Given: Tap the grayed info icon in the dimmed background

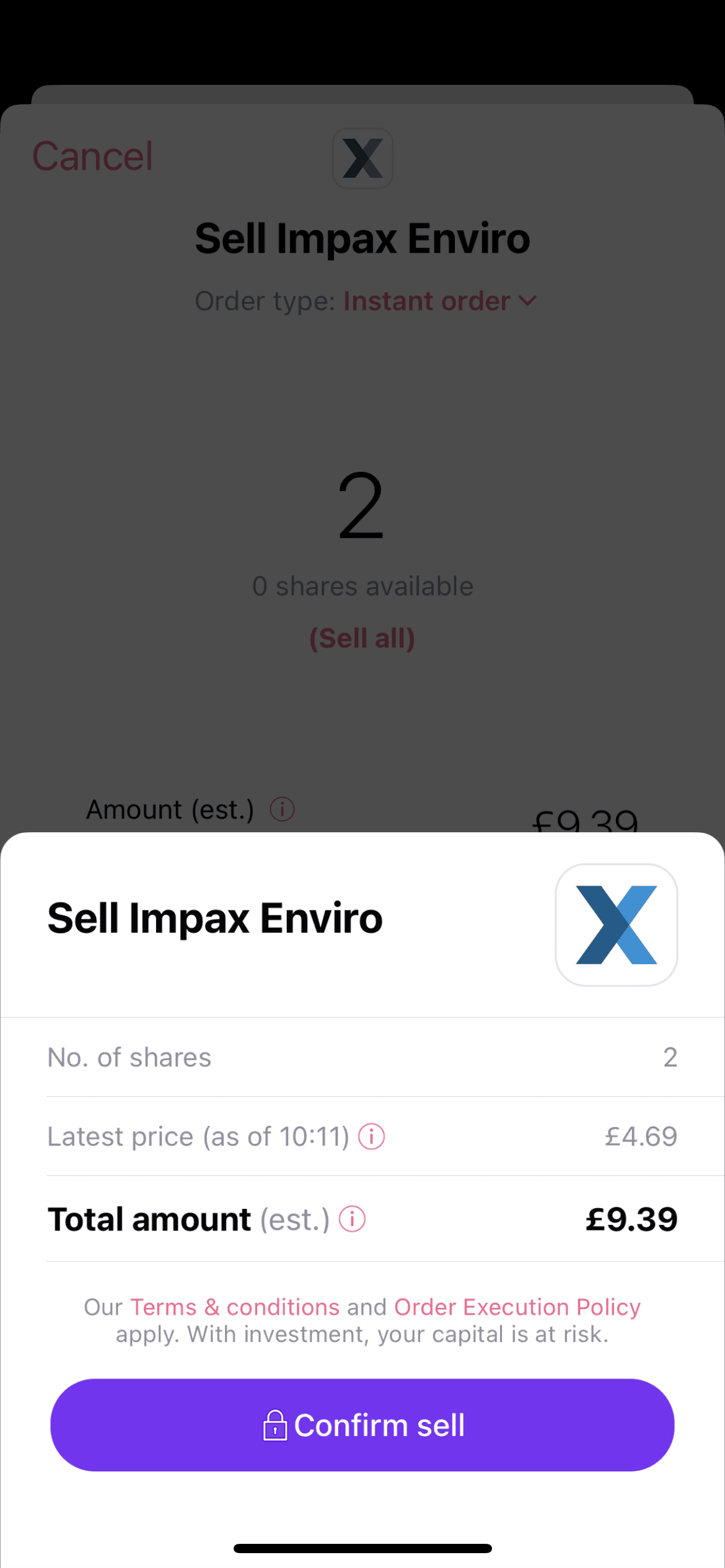Looking at the screenshot, I should pos(283,809).
